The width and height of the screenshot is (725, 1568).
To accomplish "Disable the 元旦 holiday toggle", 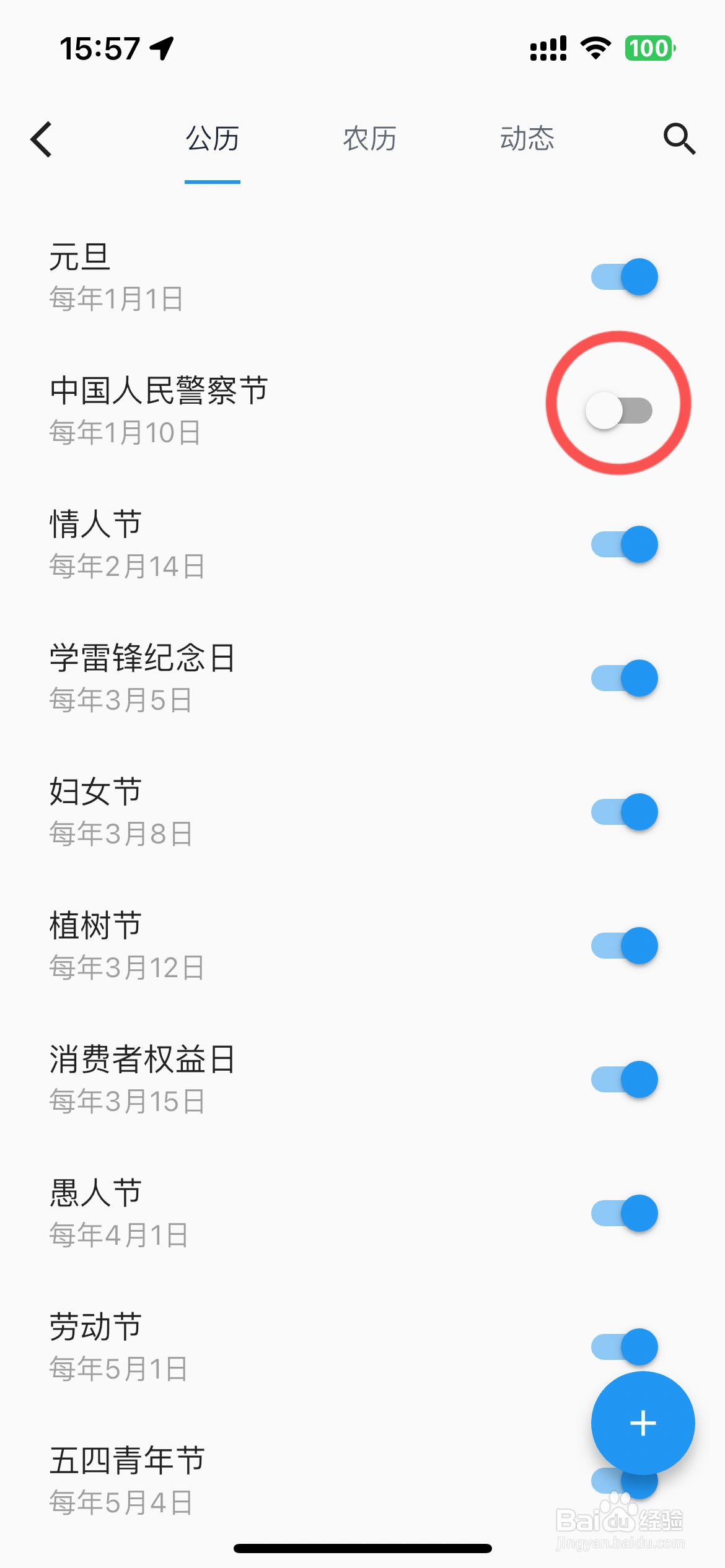I will pos(623,277).
